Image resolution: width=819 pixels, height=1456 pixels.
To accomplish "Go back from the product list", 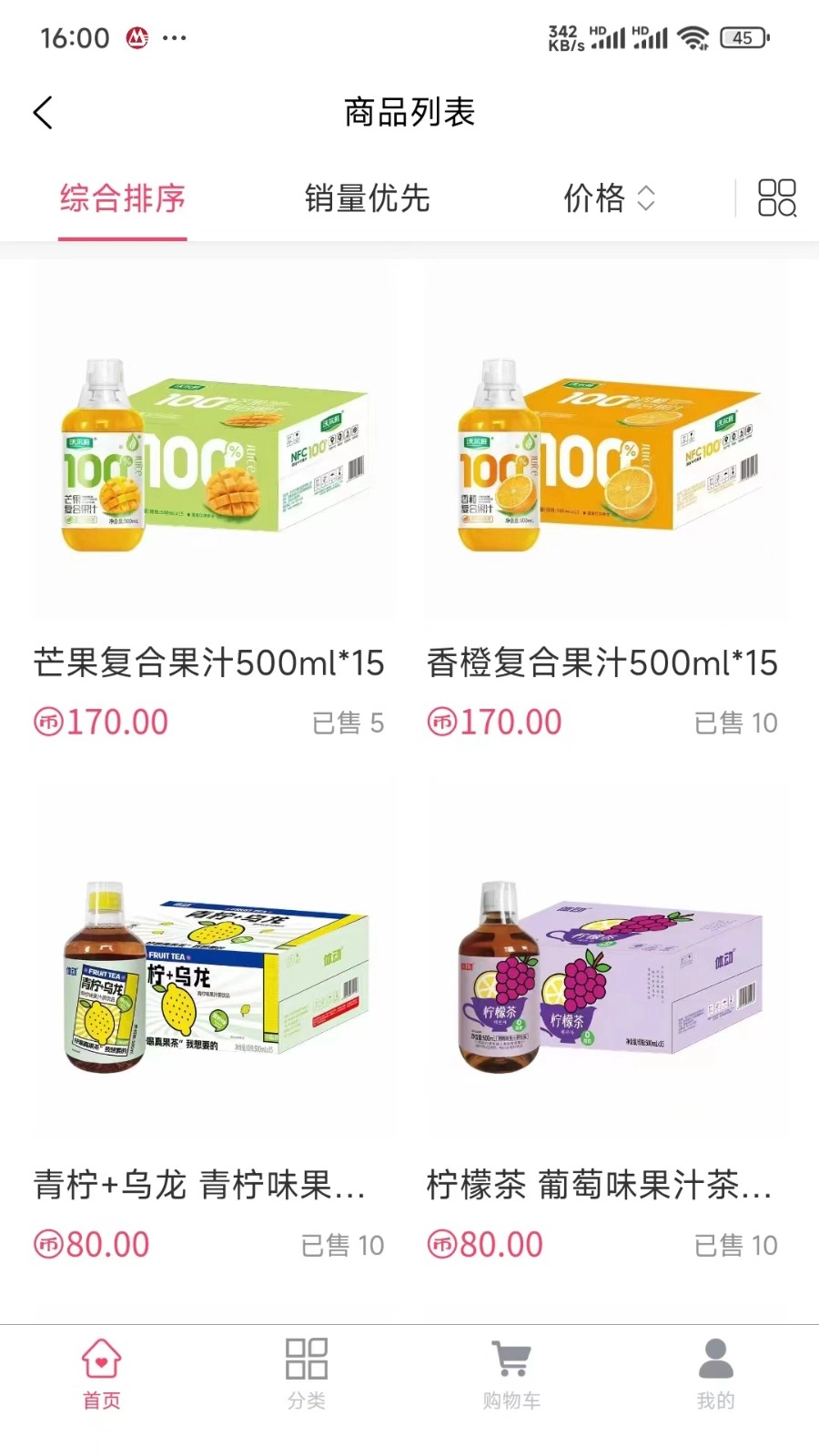I will (x=43, y=113).
